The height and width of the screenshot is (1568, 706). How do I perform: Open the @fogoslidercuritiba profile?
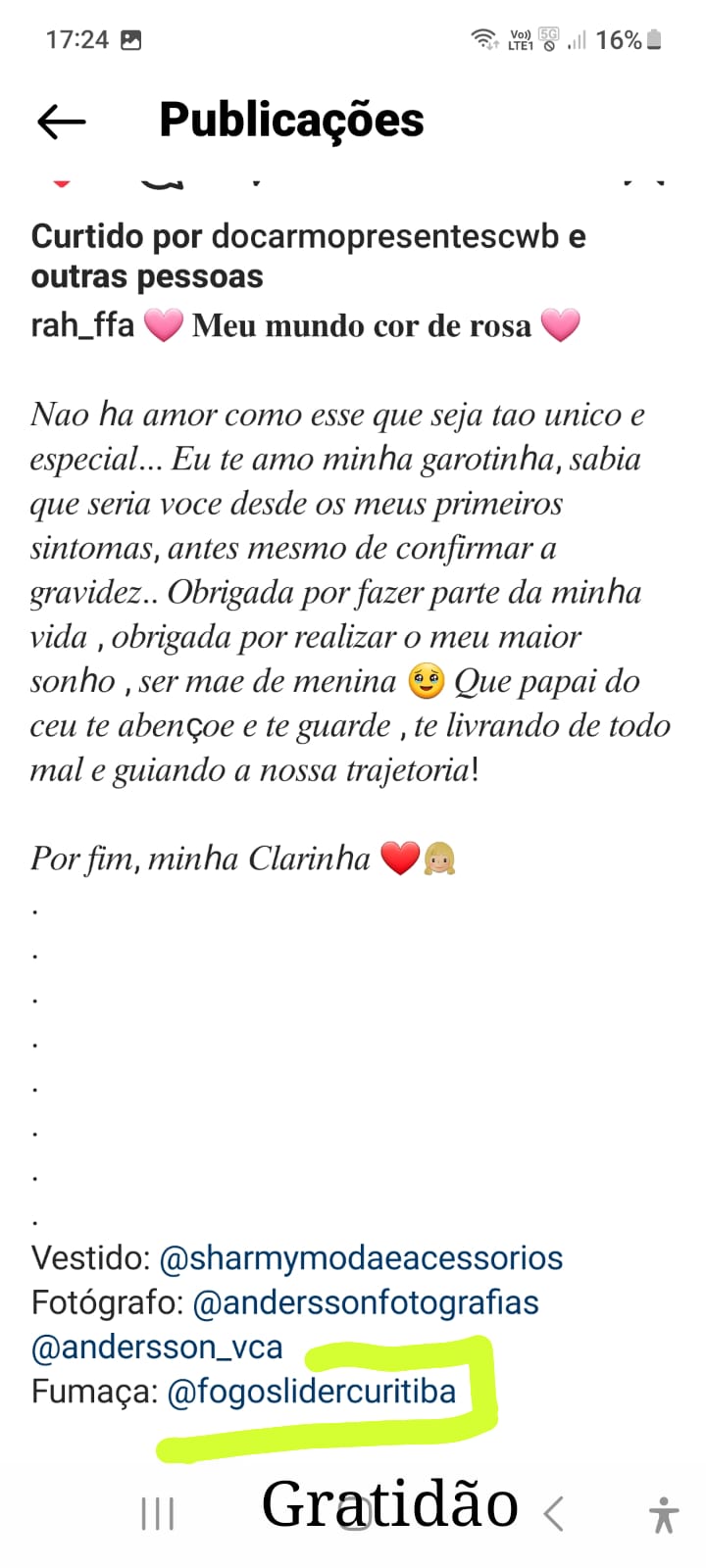click(x=312, y=1392)
